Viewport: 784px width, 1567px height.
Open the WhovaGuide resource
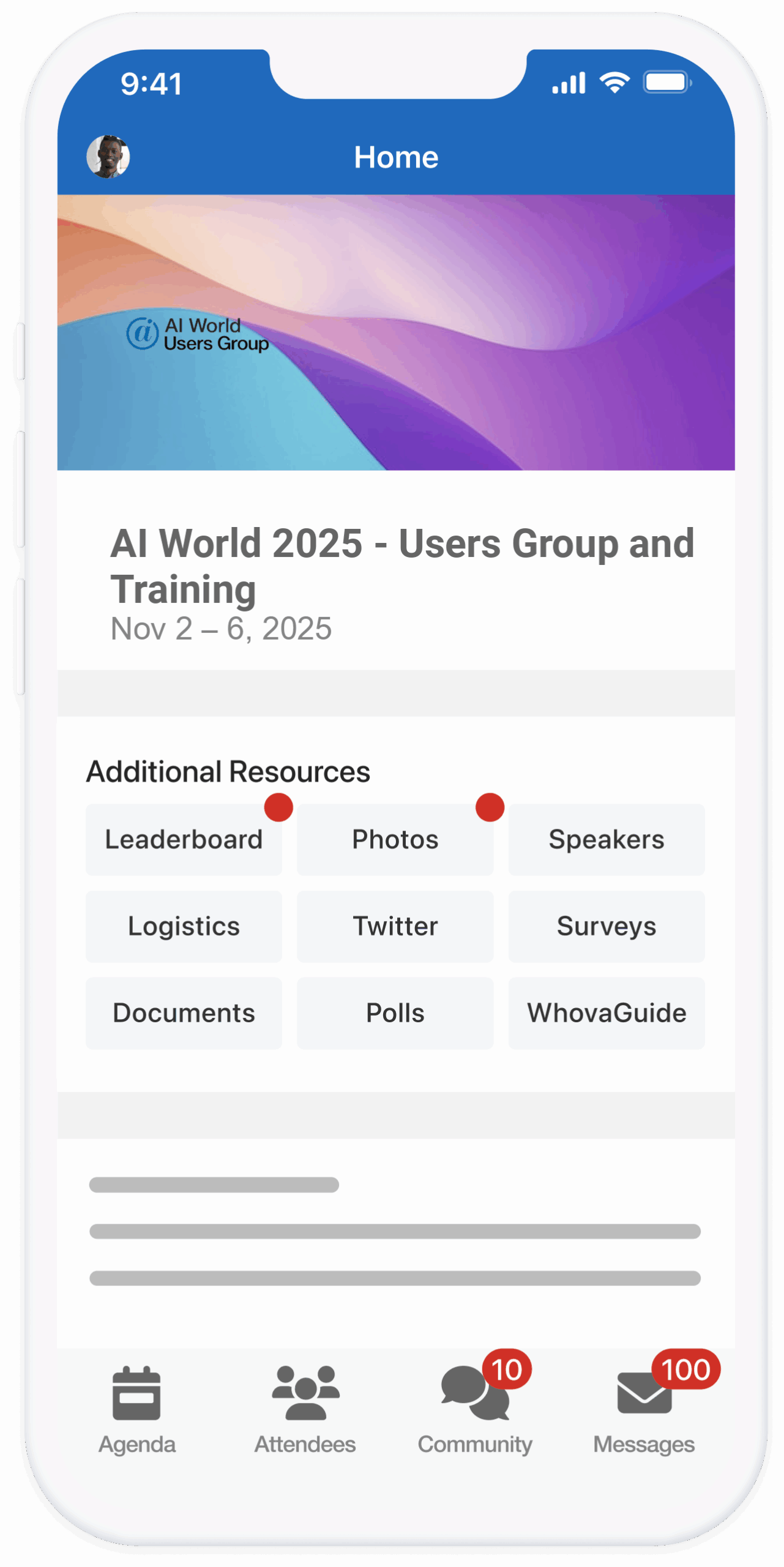606,1013
